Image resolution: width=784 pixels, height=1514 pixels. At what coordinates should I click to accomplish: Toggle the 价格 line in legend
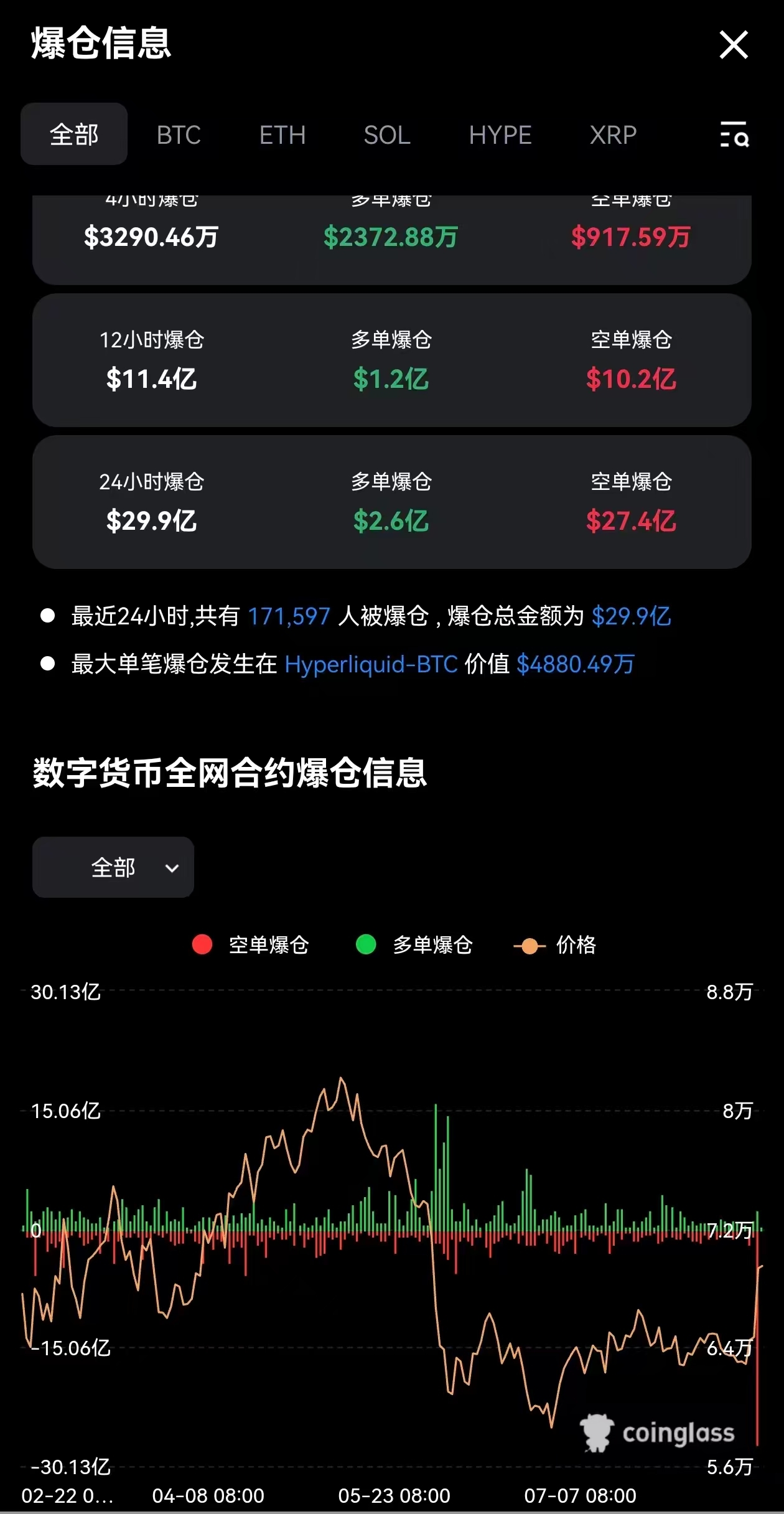point(555,944)
